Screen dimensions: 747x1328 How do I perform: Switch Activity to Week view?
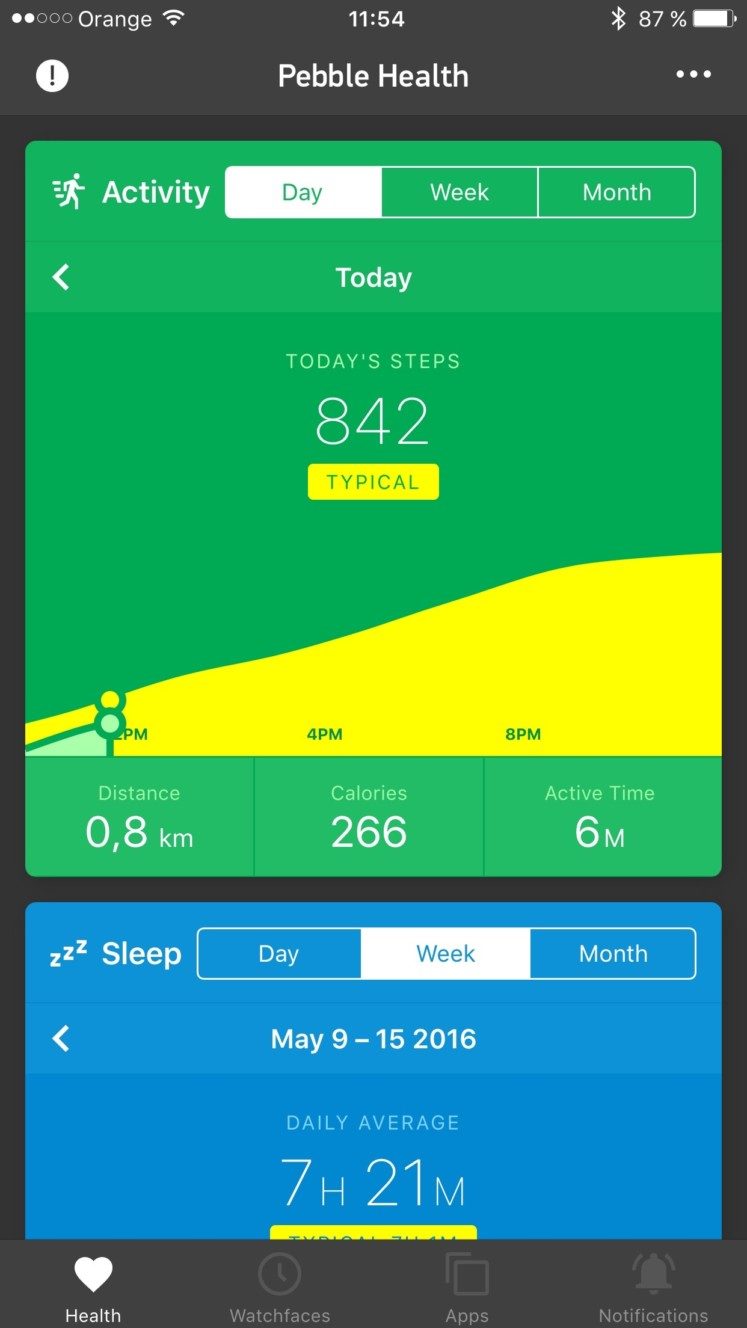459,192
